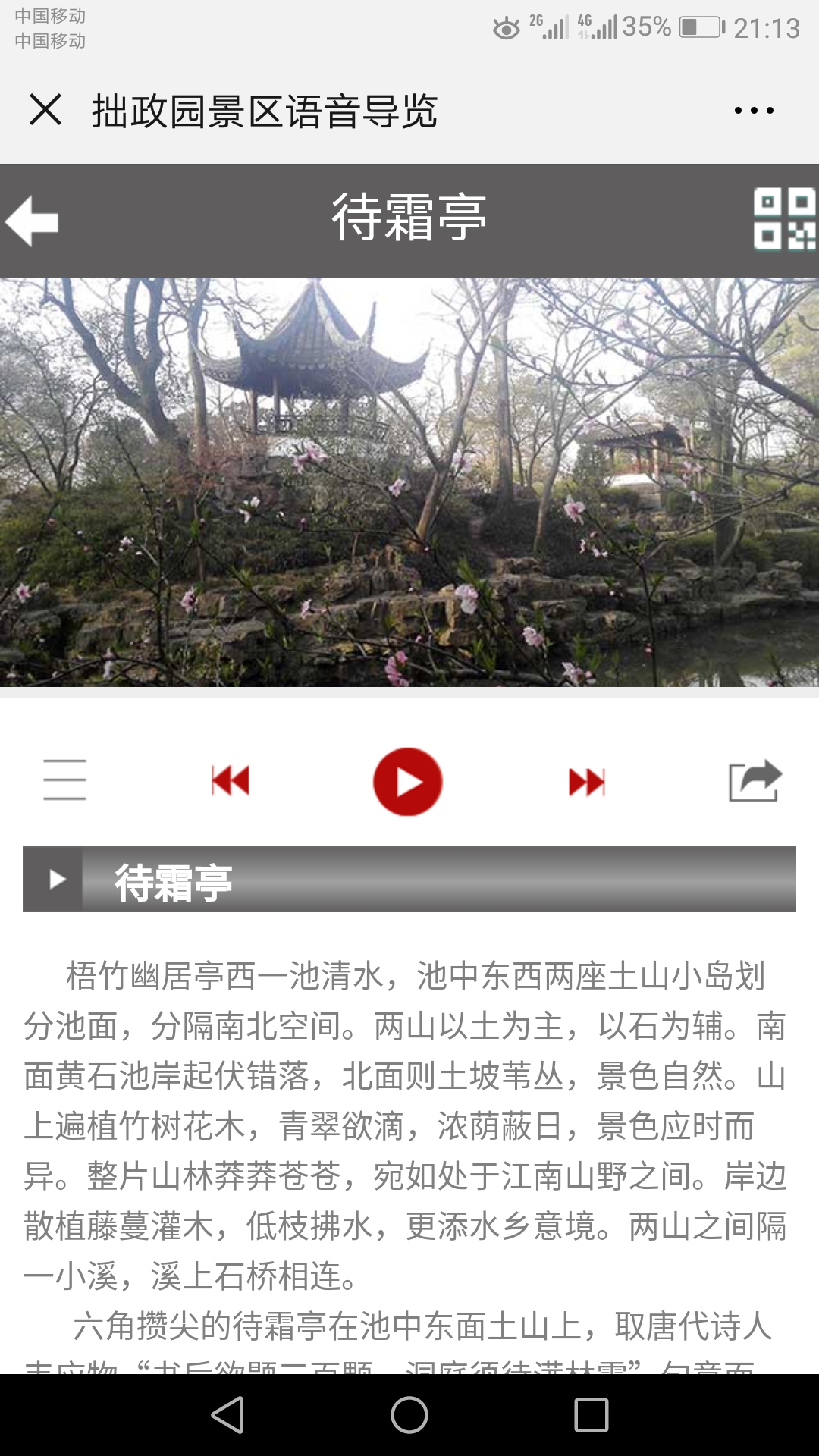Open the playlist menu icon

[64, 780]
